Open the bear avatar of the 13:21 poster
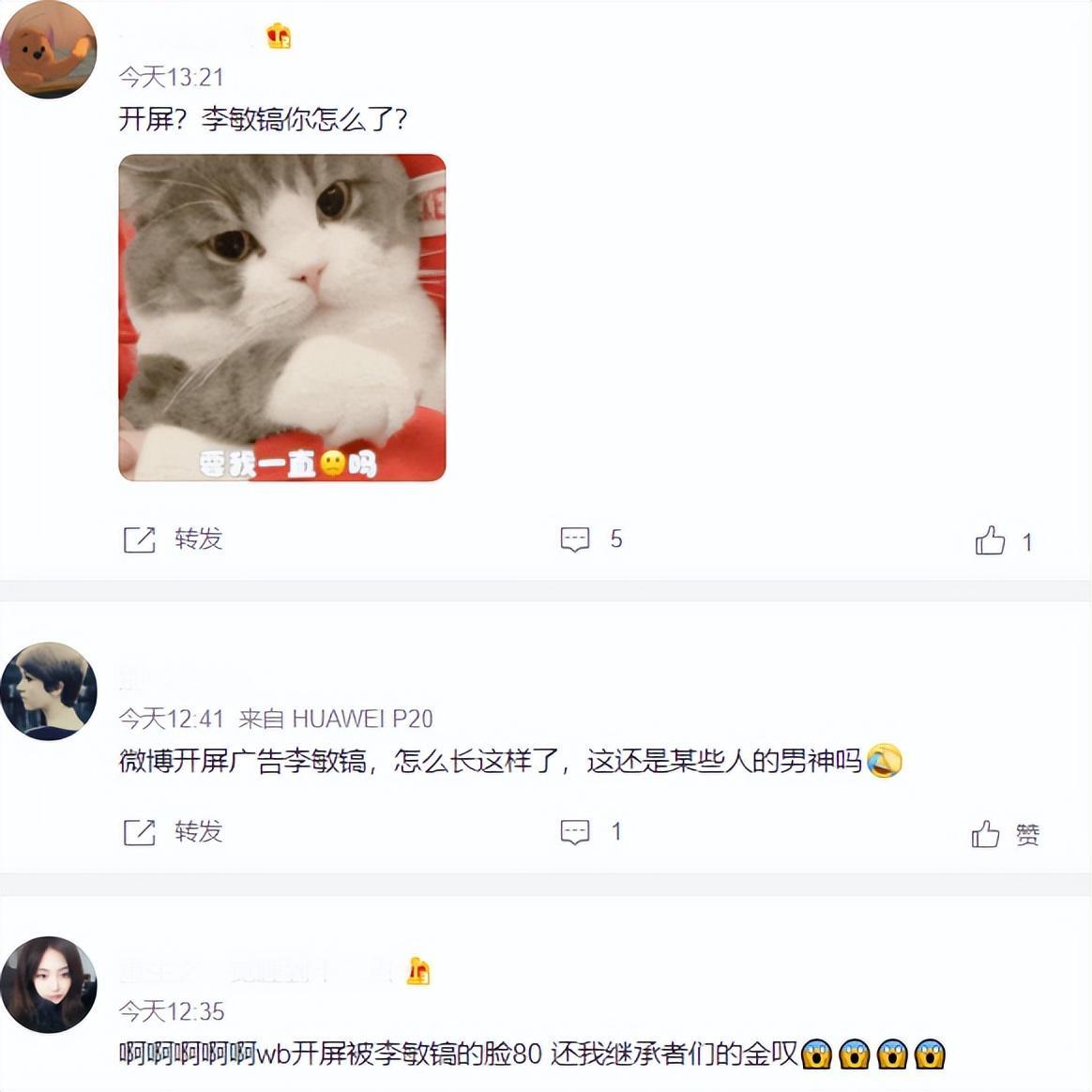1092x1092 pixels. pyautogui.click(x=49, y=49)
